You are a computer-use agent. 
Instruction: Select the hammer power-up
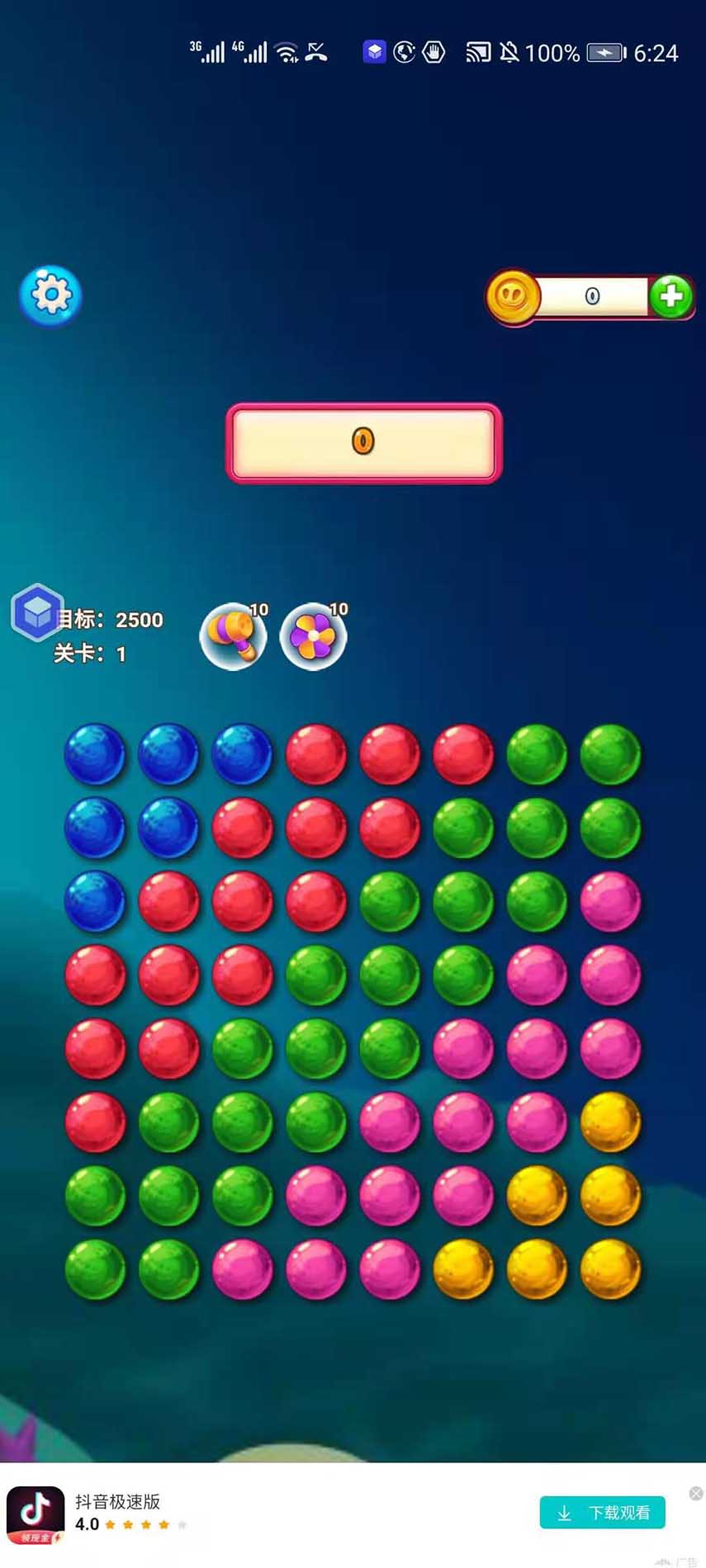tap(234, 636)
